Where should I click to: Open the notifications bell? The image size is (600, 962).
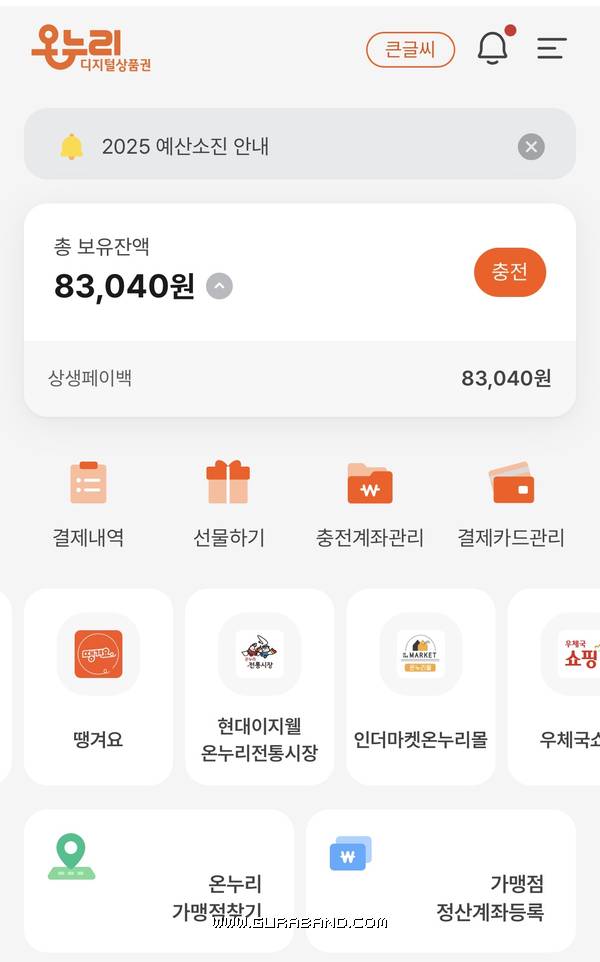click(x=492, y=48)
